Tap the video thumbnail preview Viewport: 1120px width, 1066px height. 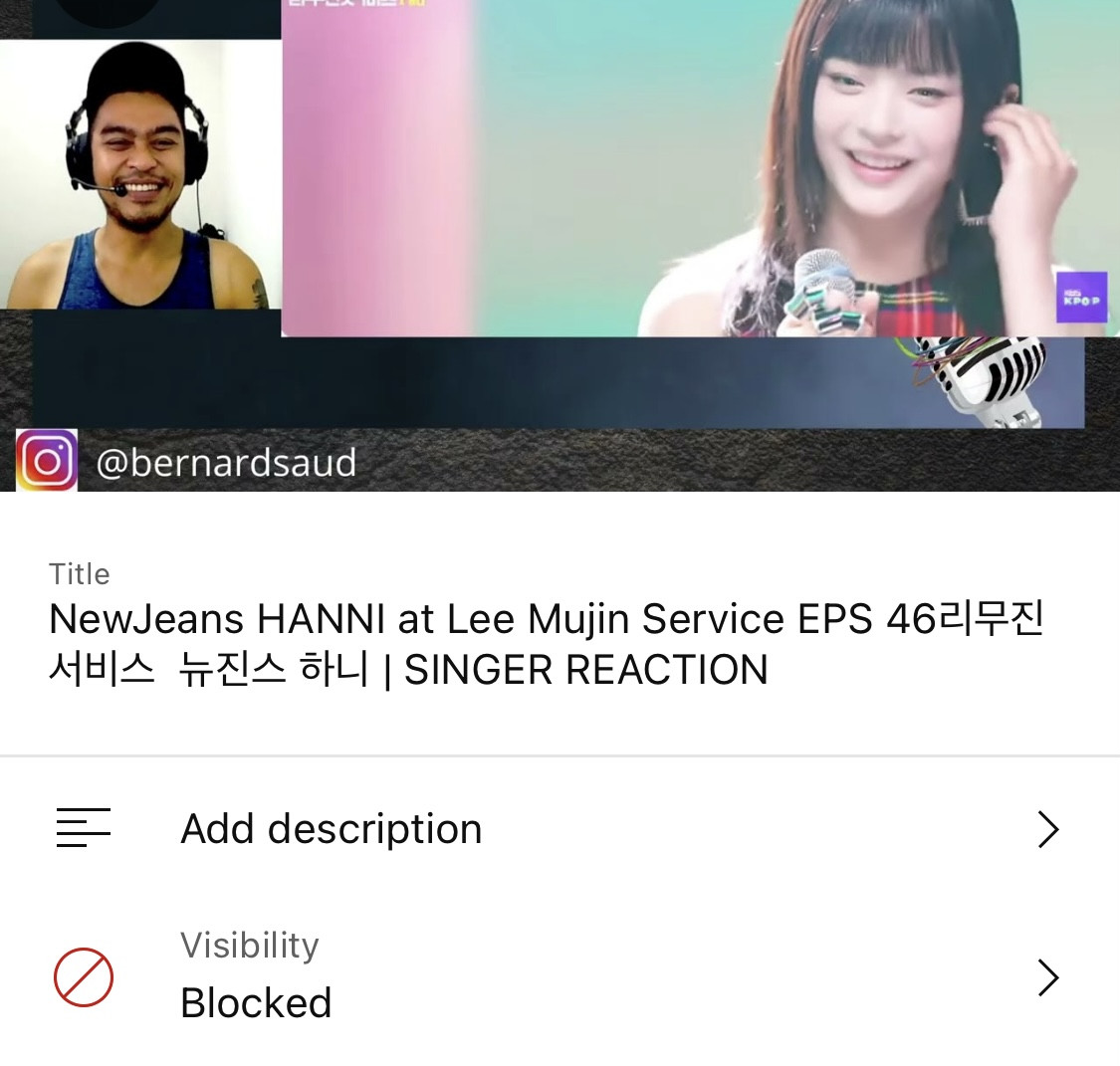pyautogui.click(x=560, y=244)
